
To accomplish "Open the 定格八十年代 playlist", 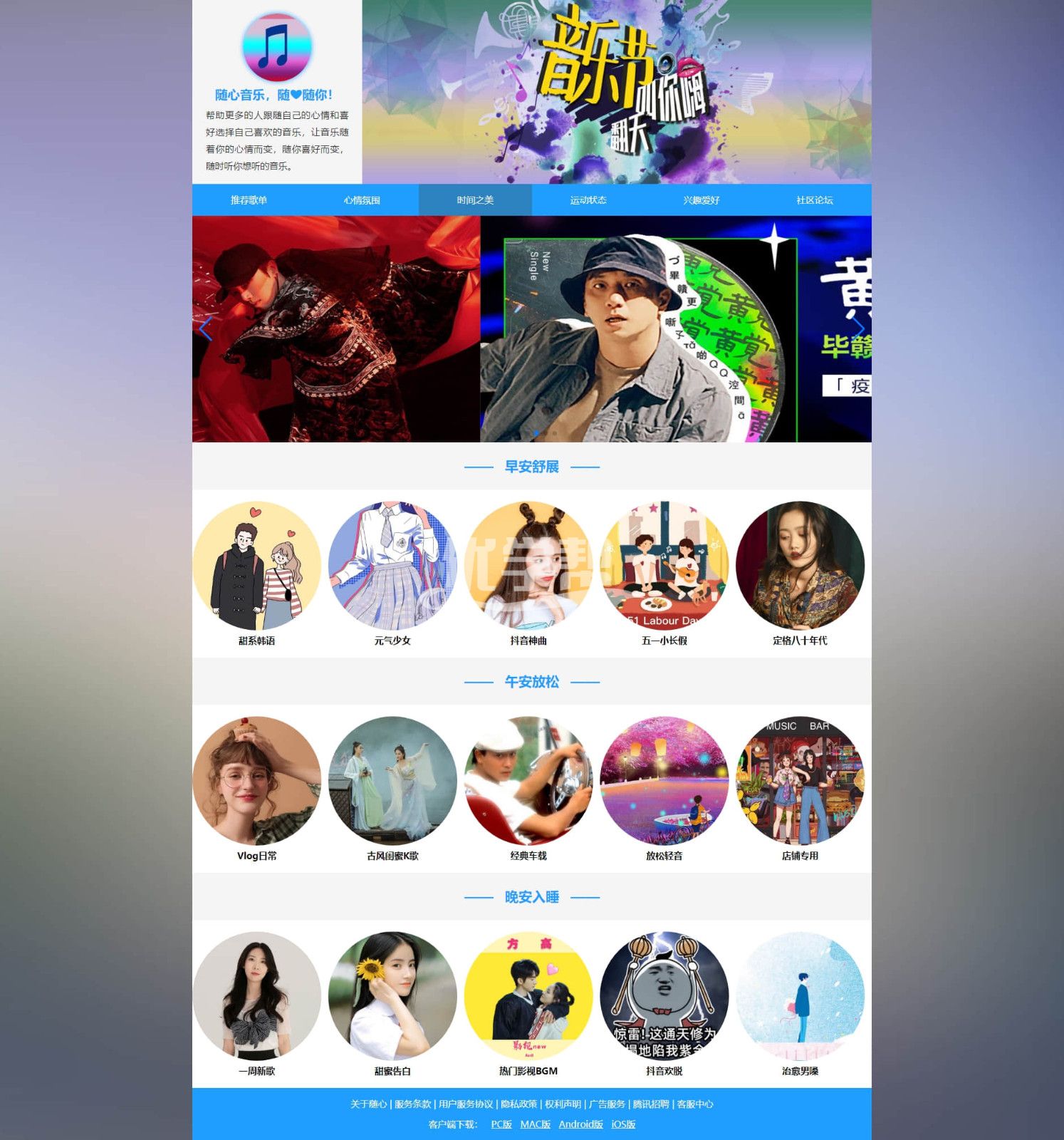I will click(800, 566).
